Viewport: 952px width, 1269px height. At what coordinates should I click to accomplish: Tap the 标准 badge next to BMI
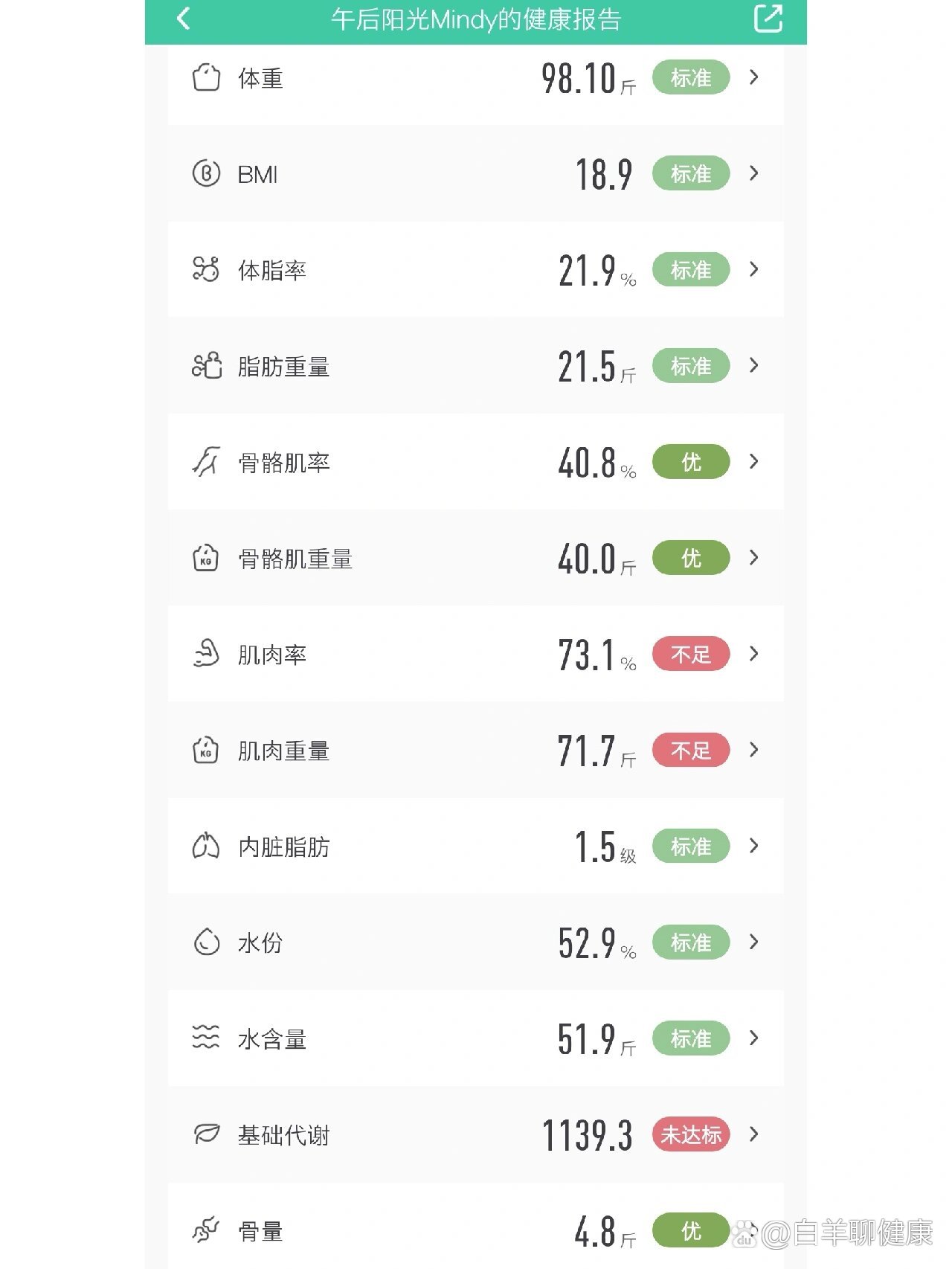pyautogui.click(x=690, y=173)
